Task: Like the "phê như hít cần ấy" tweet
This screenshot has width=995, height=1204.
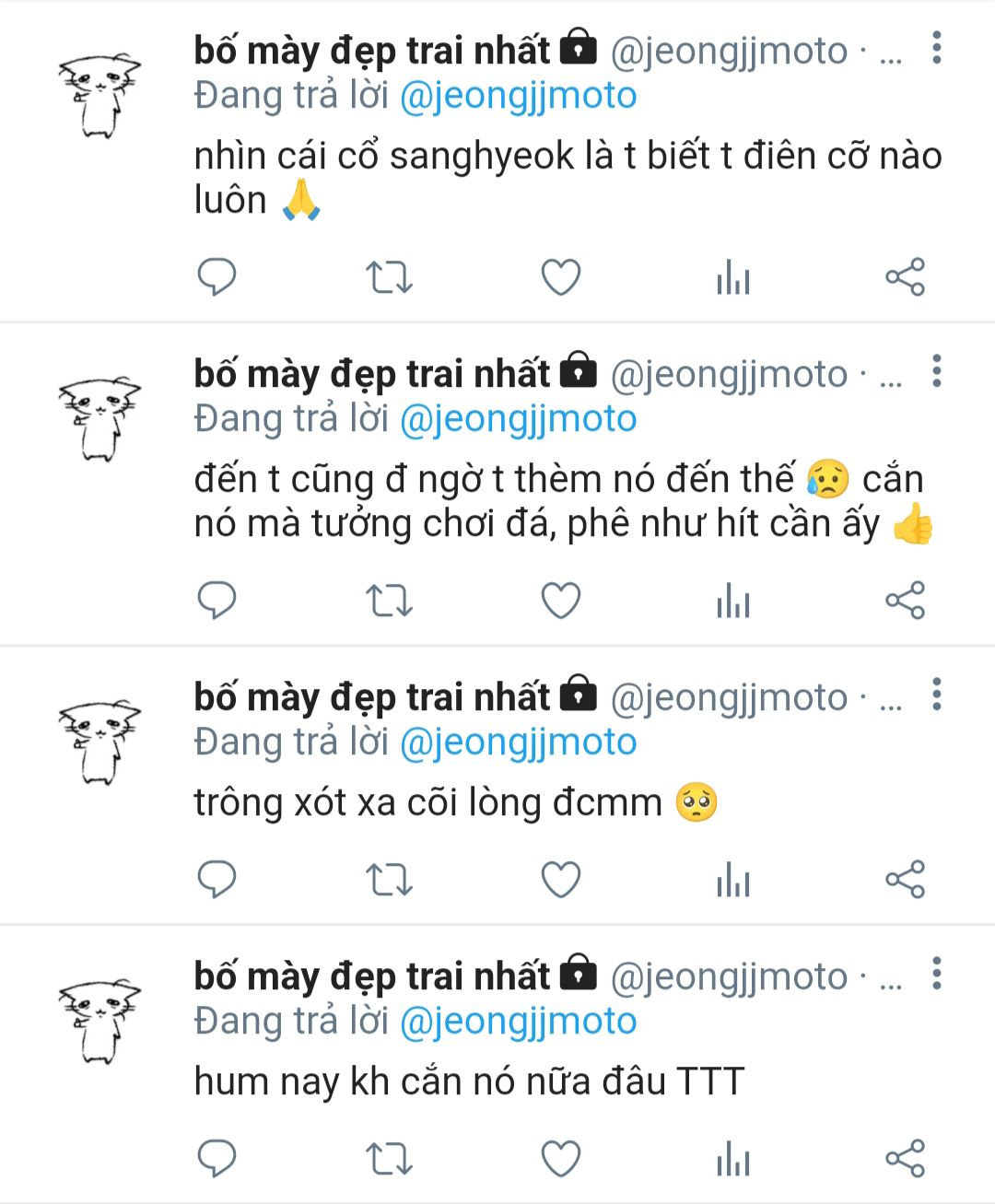Action: pos(560,601)
